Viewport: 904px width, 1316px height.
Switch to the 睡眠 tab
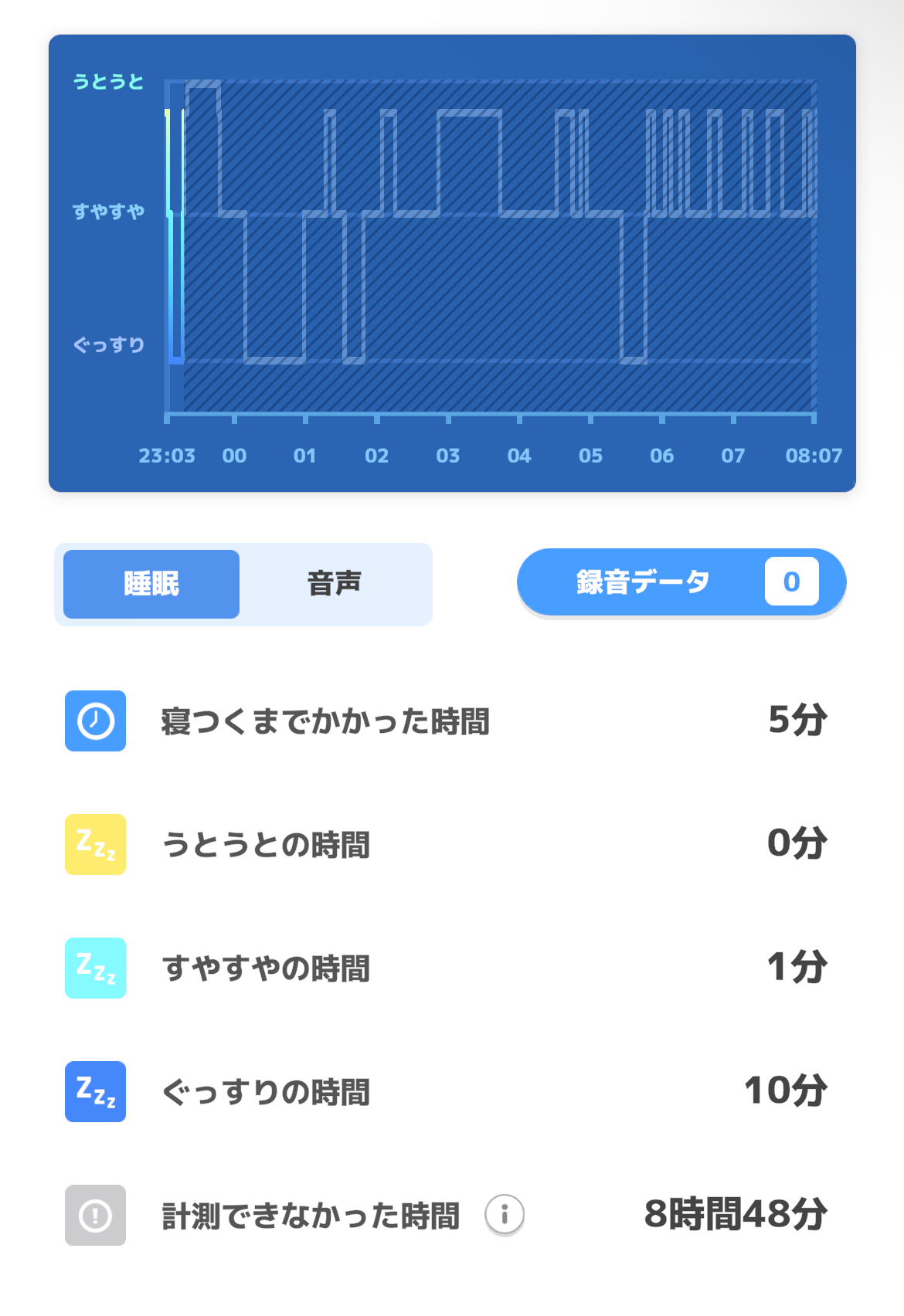pos(151,584)
